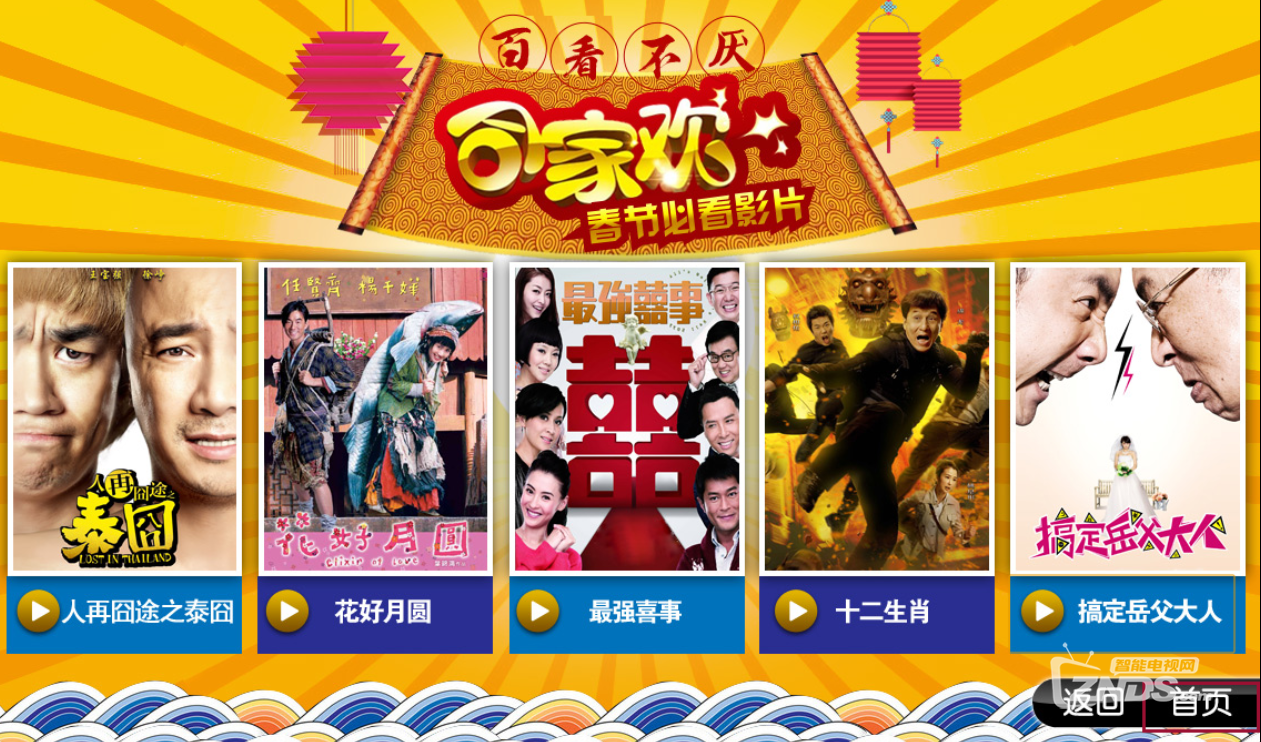
Task: Open the 花好月圆 movie poster
Action: (375, 418)
